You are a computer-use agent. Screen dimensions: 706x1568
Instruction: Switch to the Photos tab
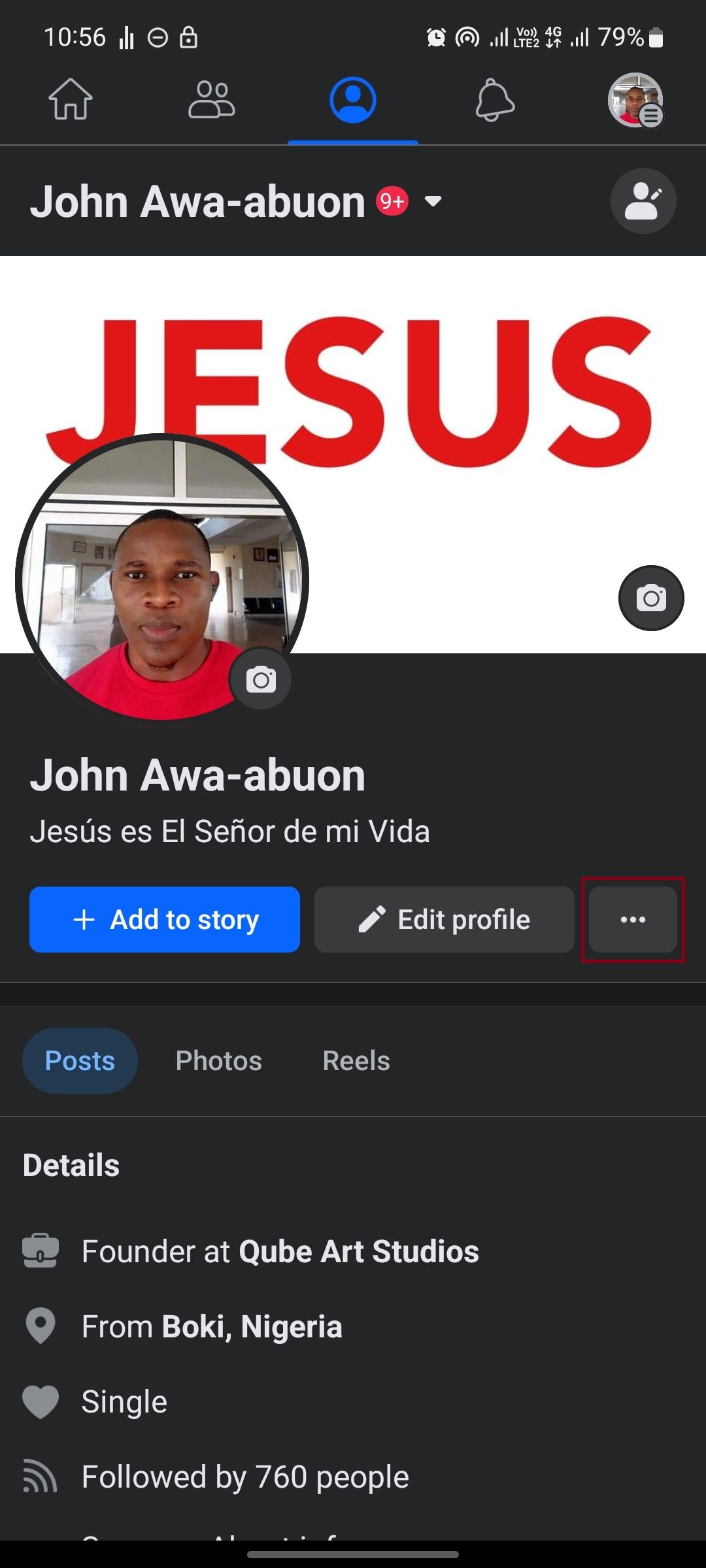pyautogui.click(x=218, y=1060)
